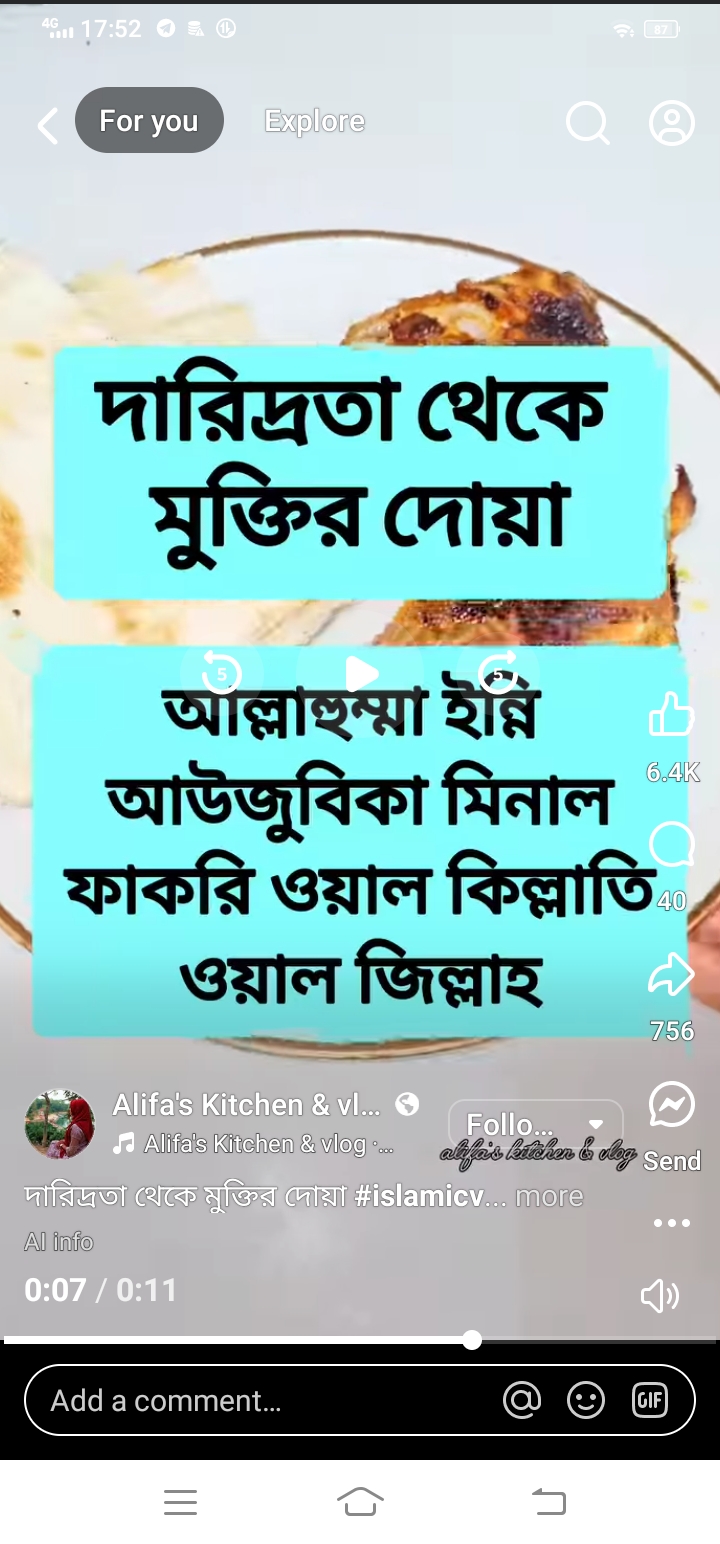Expand the caption with more
The height and width of the screenshot is (1544, 720).
(548, 1196)
